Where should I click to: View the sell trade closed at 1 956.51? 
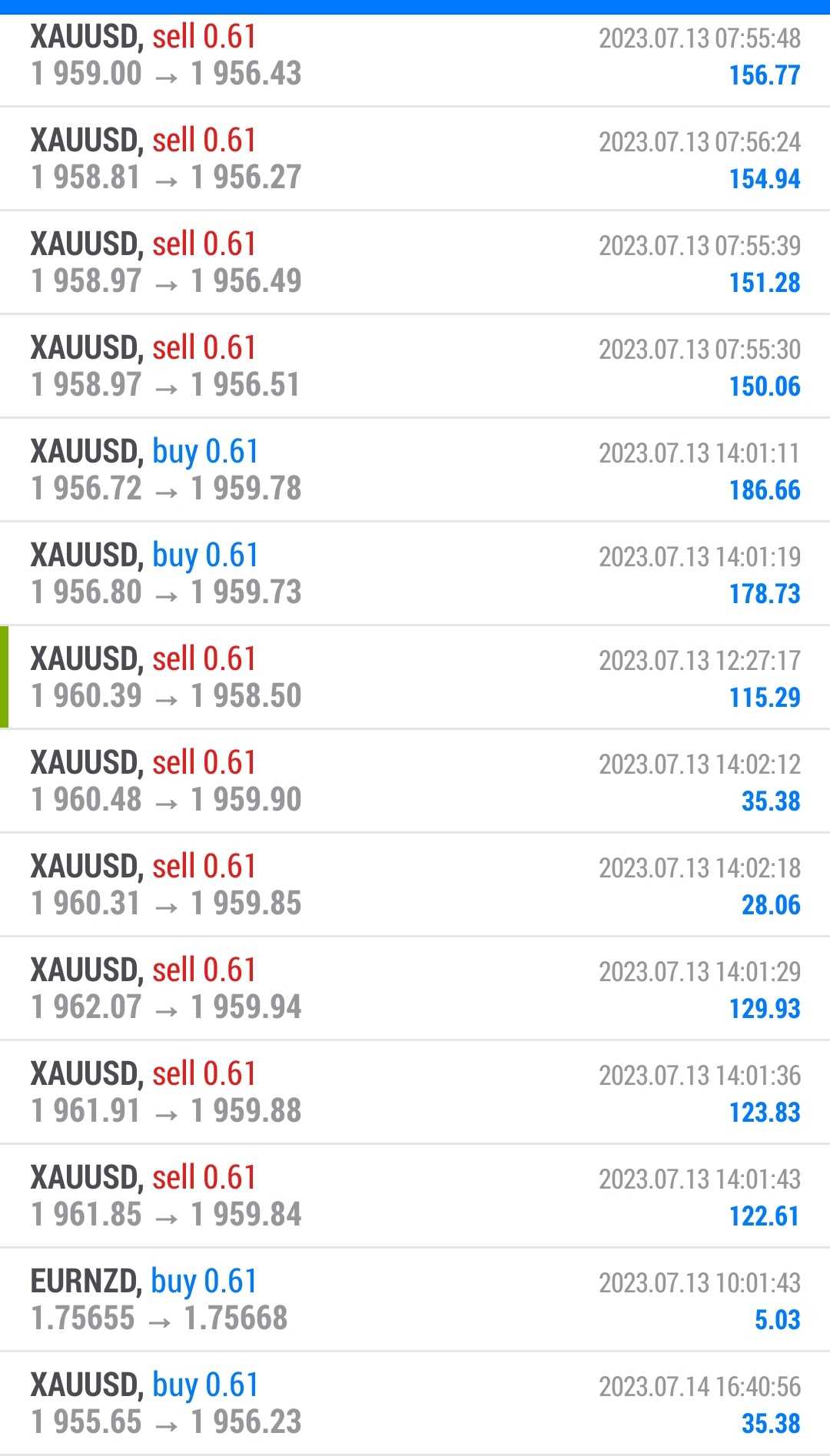[415, 366]
